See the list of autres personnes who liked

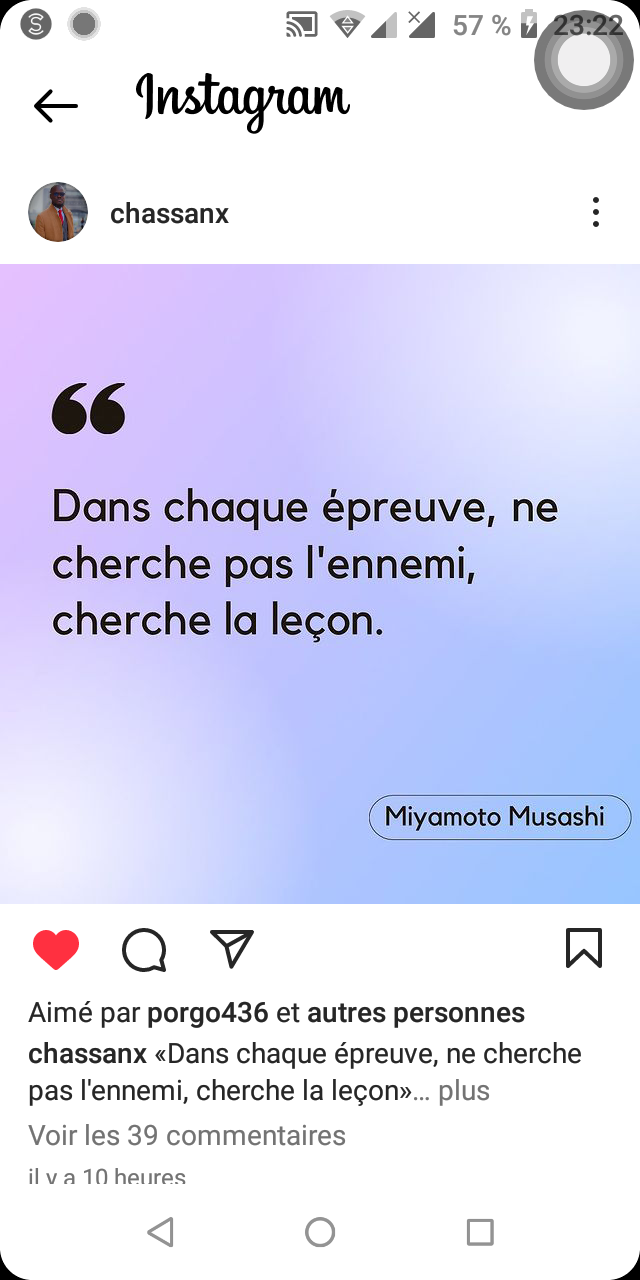click(416, 1013)
